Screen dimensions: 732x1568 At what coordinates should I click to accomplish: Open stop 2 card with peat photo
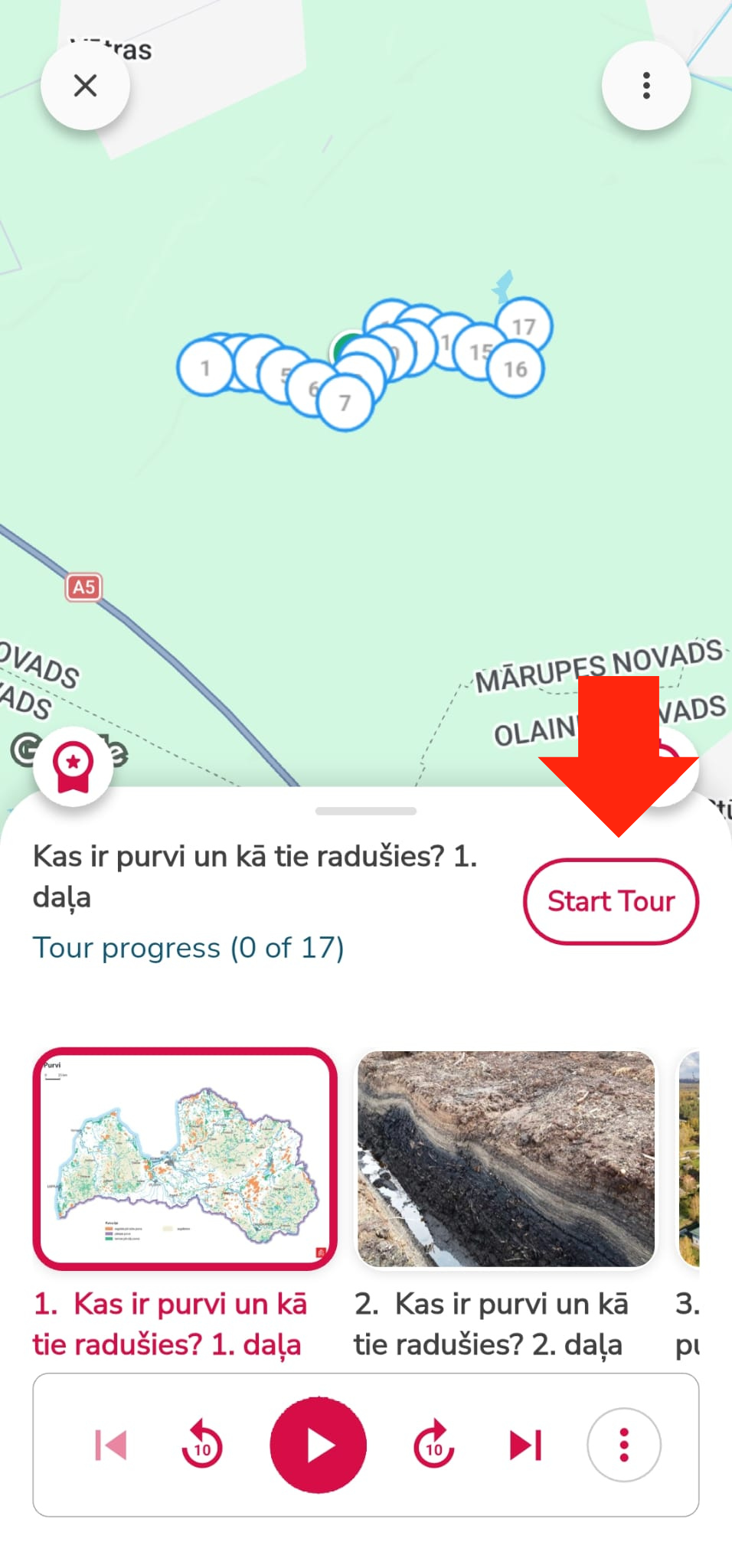pyautogui.click(x=506, y=1159)
